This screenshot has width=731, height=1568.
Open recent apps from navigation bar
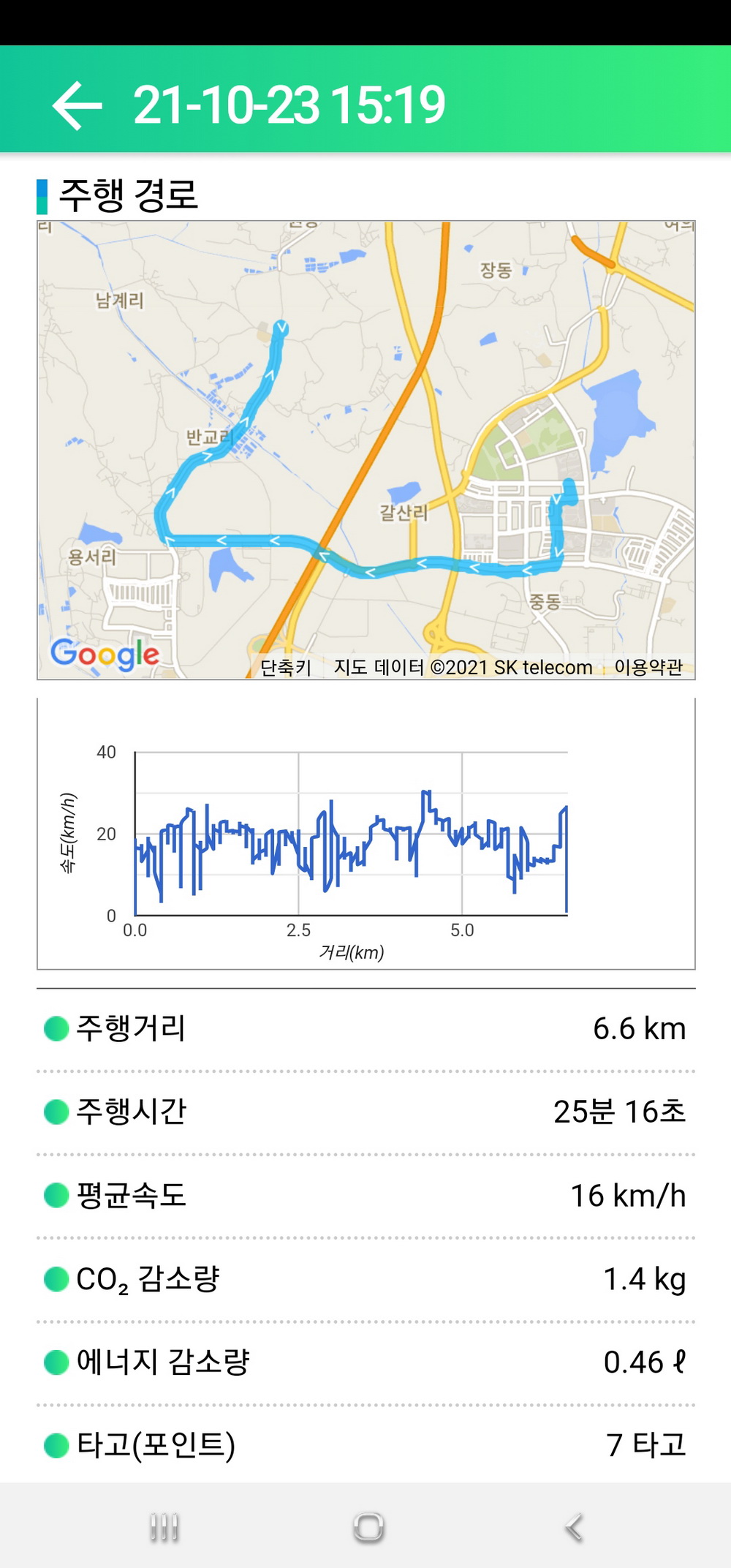coord(164,1527)
